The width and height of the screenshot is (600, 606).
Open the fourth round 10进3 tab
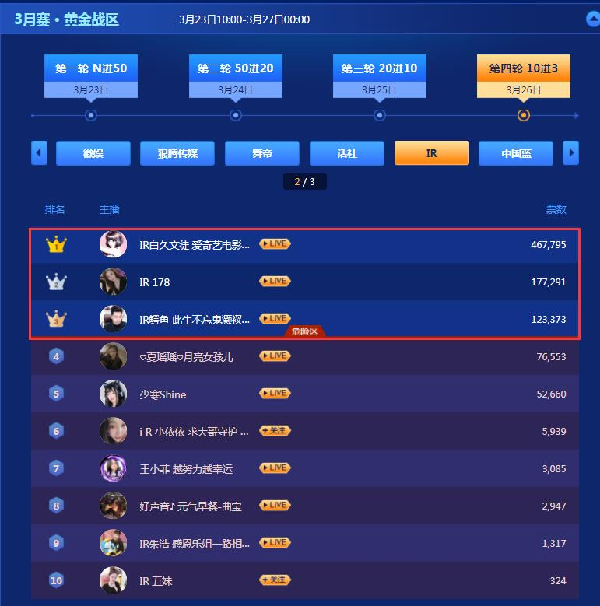[523, 68]
